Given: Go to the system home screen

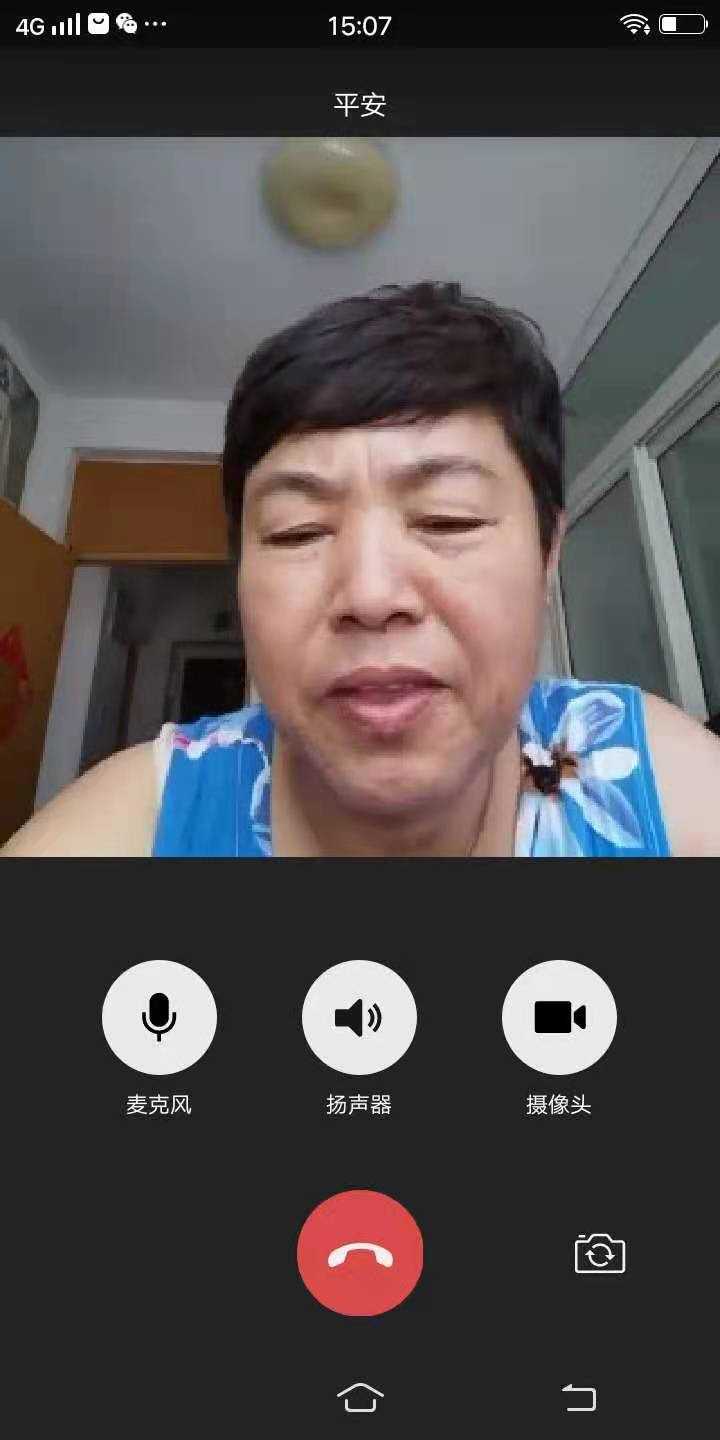Looking at the screenshot, I should pos(360,1397).
